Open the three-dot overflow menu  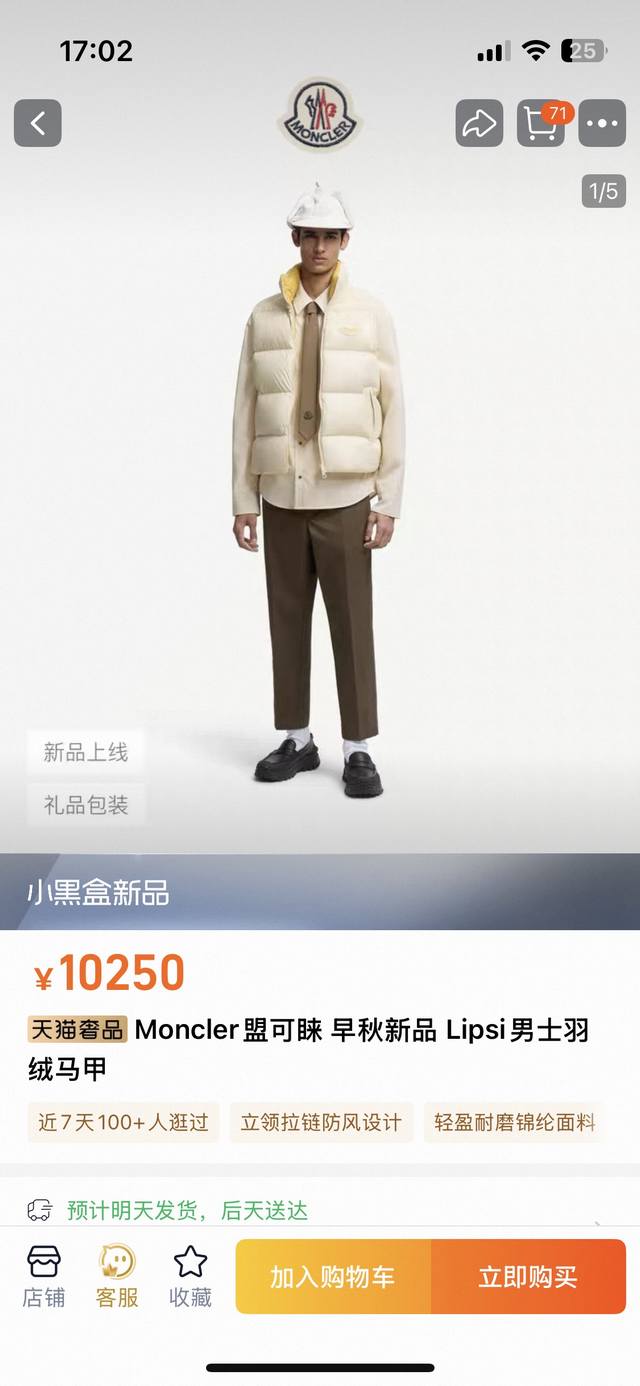tap(602, 124)
